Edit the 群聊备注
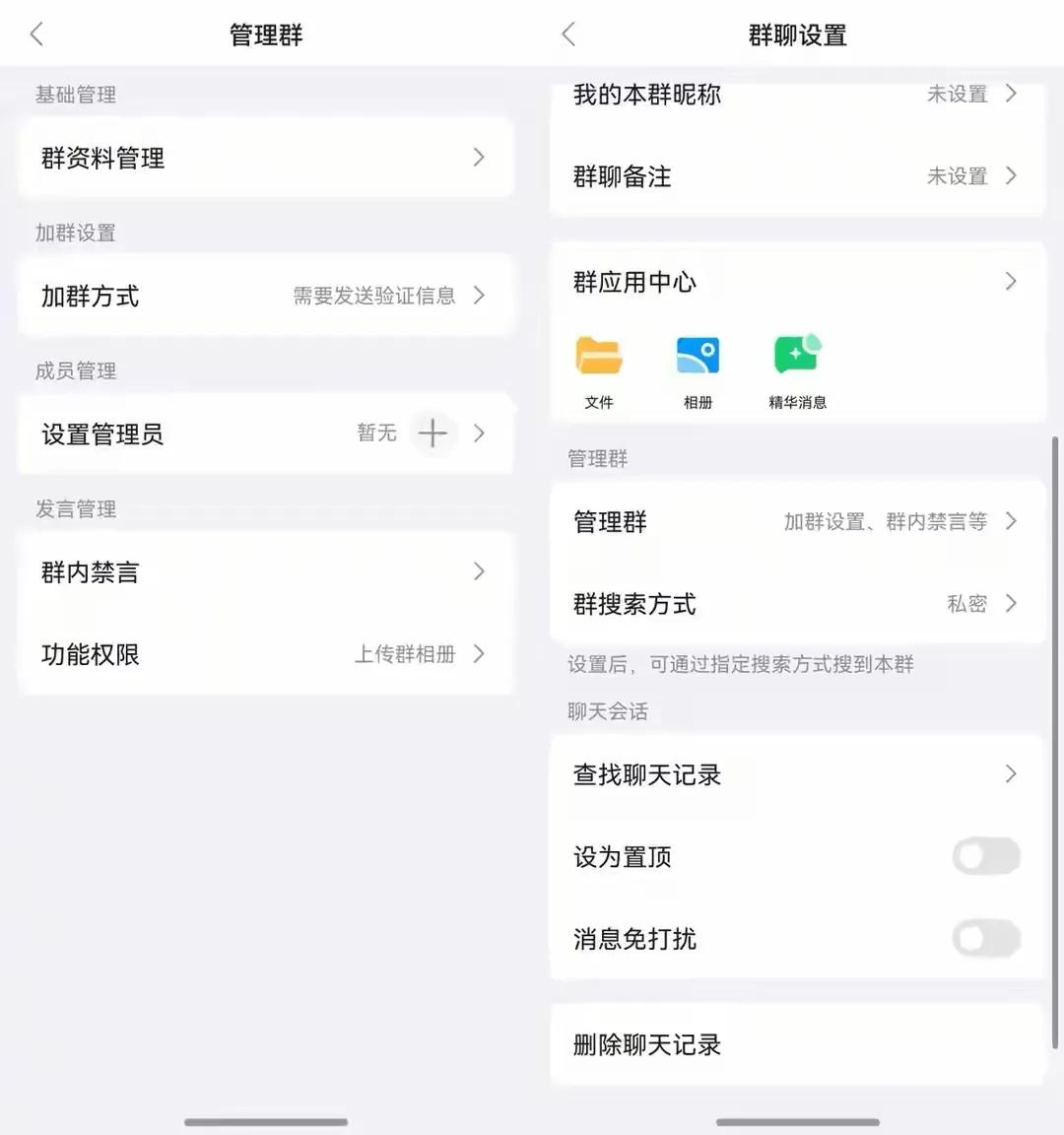This screenshot has width=1064, height=1135. point(796,176)
